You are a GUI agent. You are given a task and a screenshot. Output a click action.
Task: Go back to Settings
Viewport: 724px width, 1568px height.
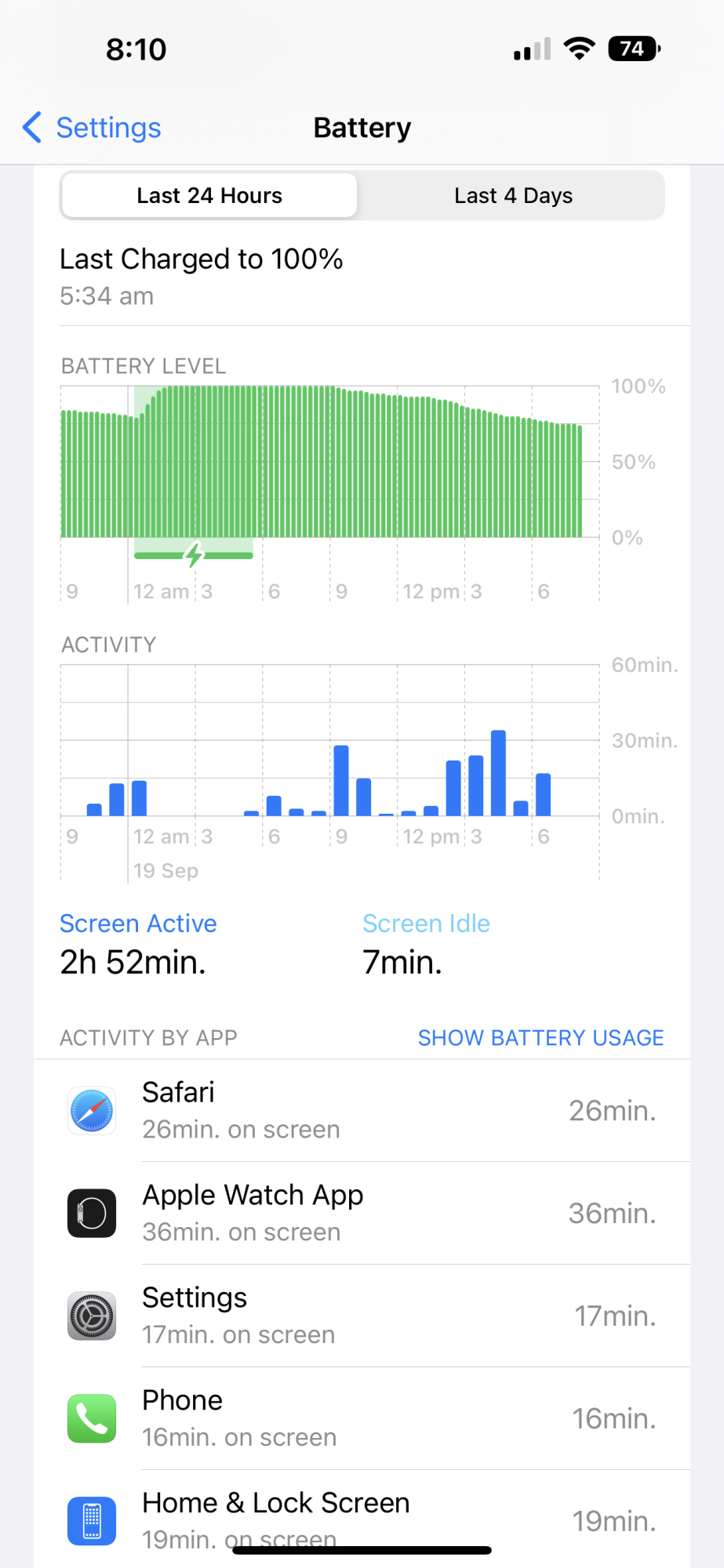coord(93,128)
